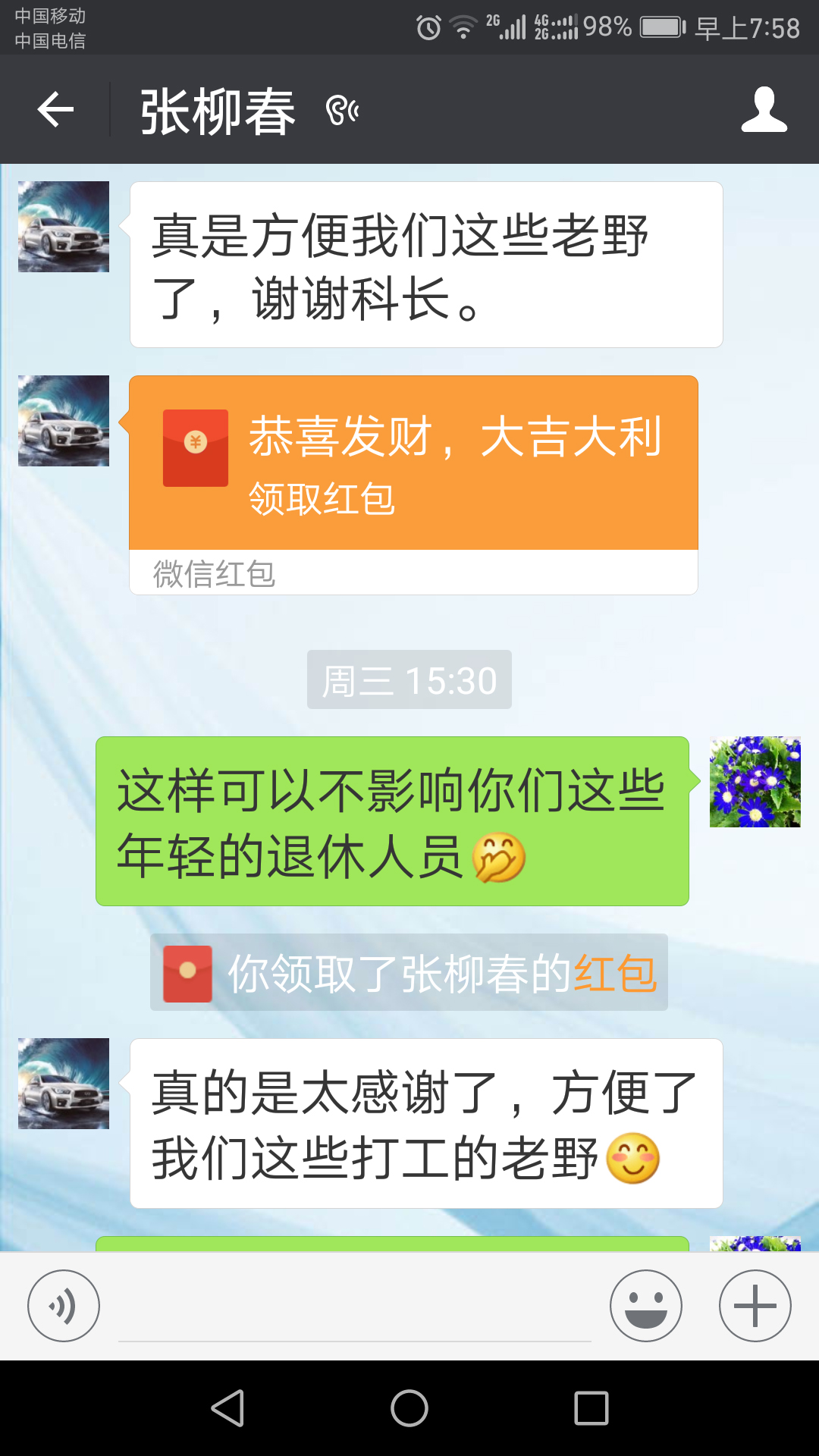Screen dimensions: 819x1456
Task: Open the emoji sticker panel
Action: [x=646, y=1306]
